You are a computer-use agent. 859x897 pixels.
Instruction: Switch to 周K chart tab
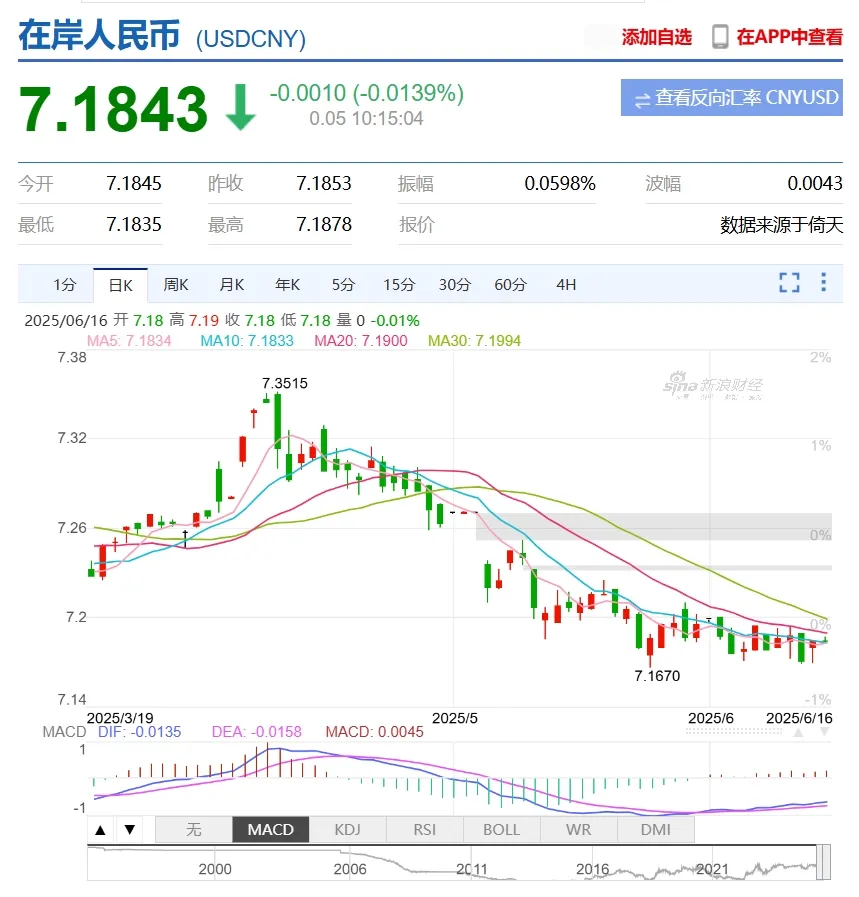pyautogui.click(x=176, y=285)
